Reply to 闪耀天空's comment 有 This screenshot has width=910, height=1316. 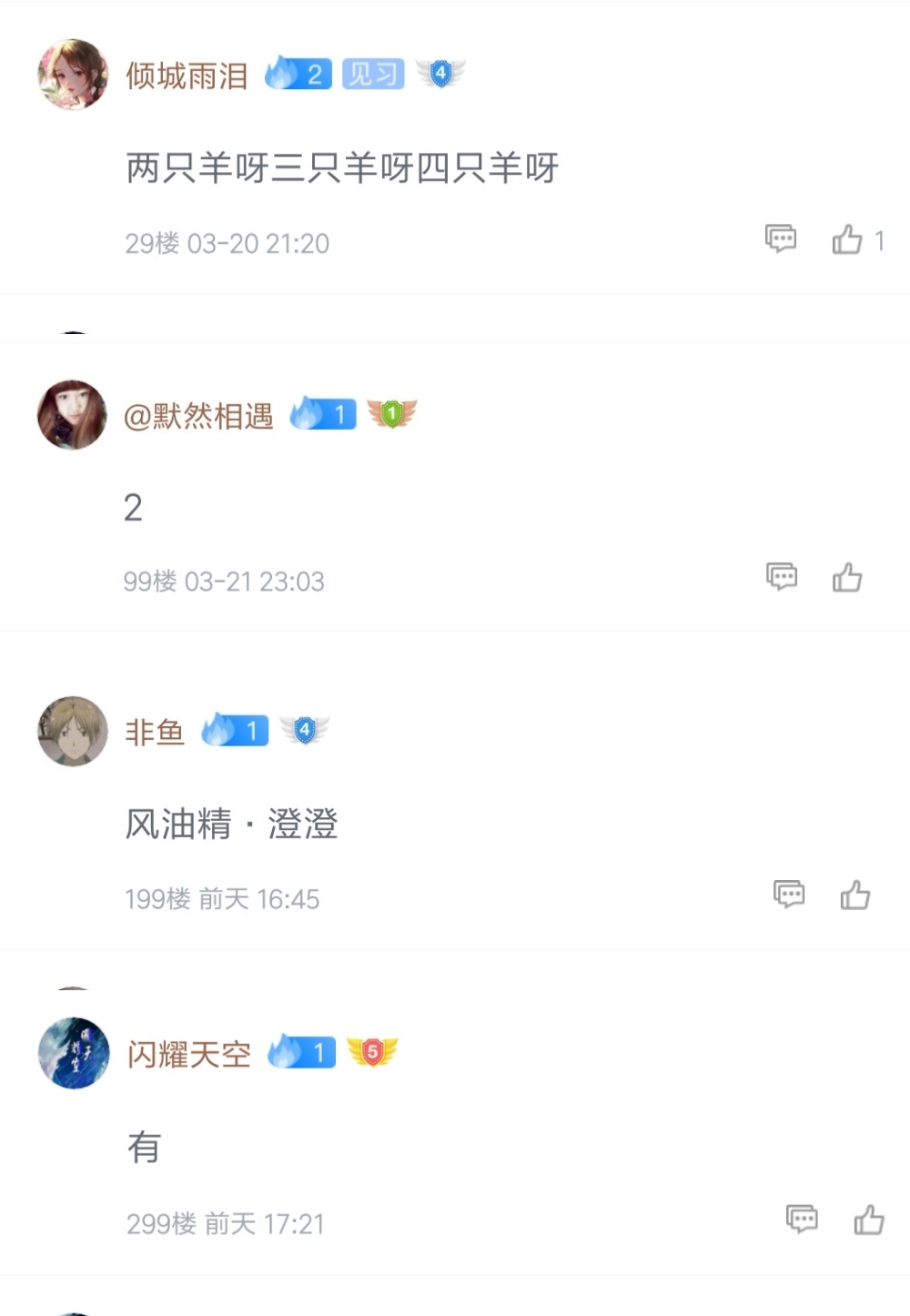[x=802, y=1219]
